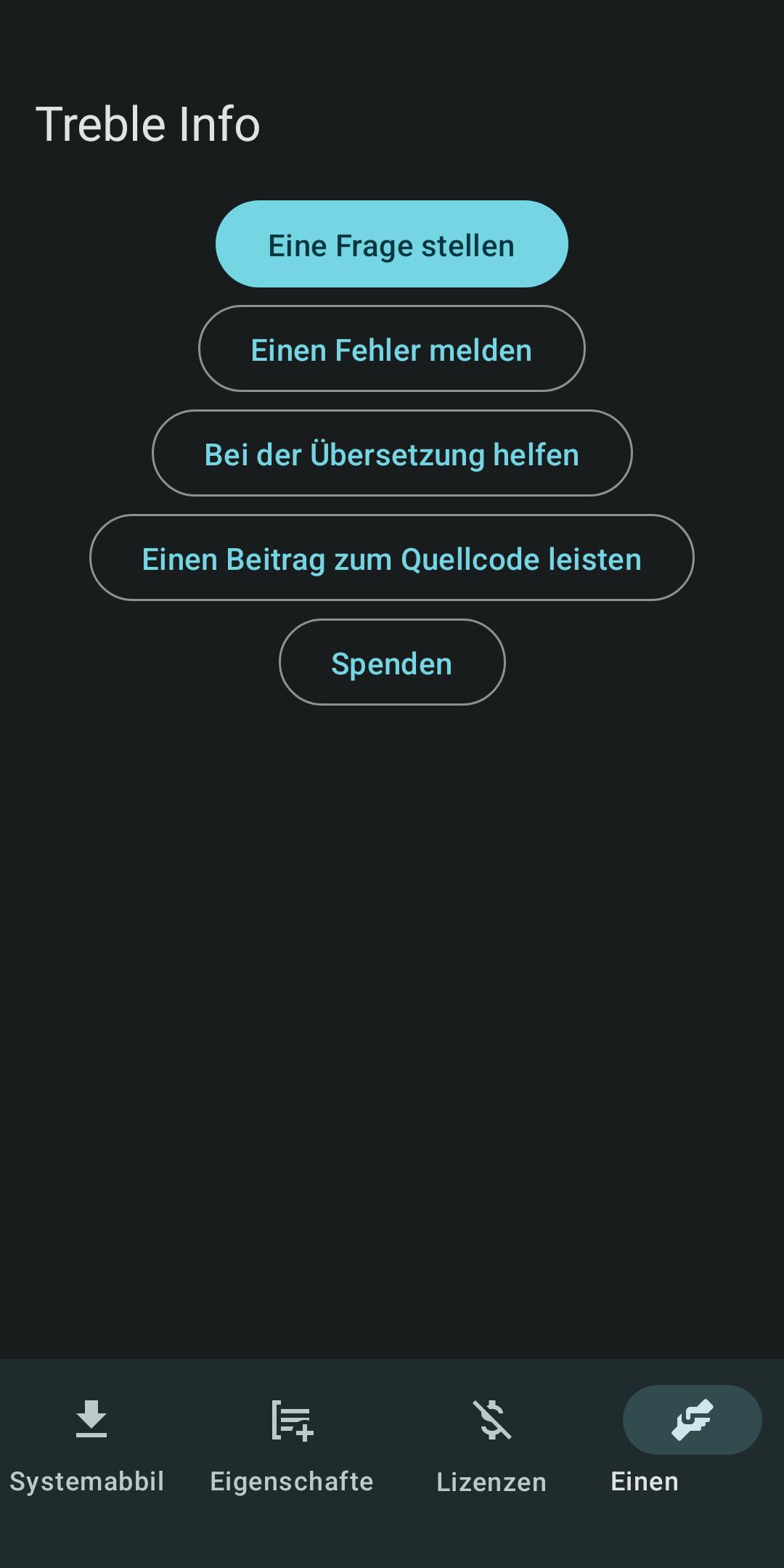
Task: Tap the 'Eine Frage stellen' button
Action: [x=391, y=245]
